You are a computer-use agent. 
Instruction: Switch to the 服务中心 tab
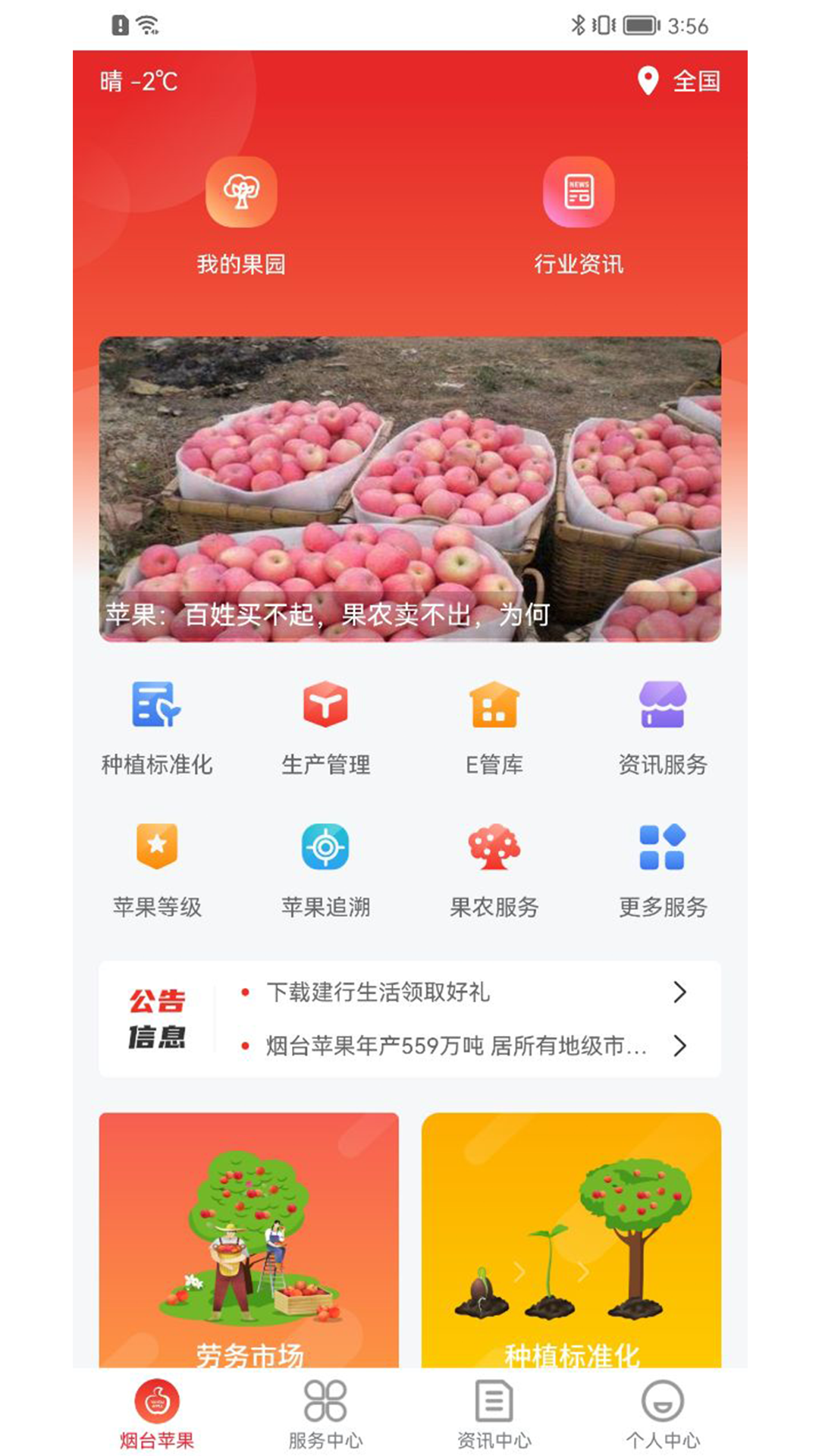(x=325, y=1413)
